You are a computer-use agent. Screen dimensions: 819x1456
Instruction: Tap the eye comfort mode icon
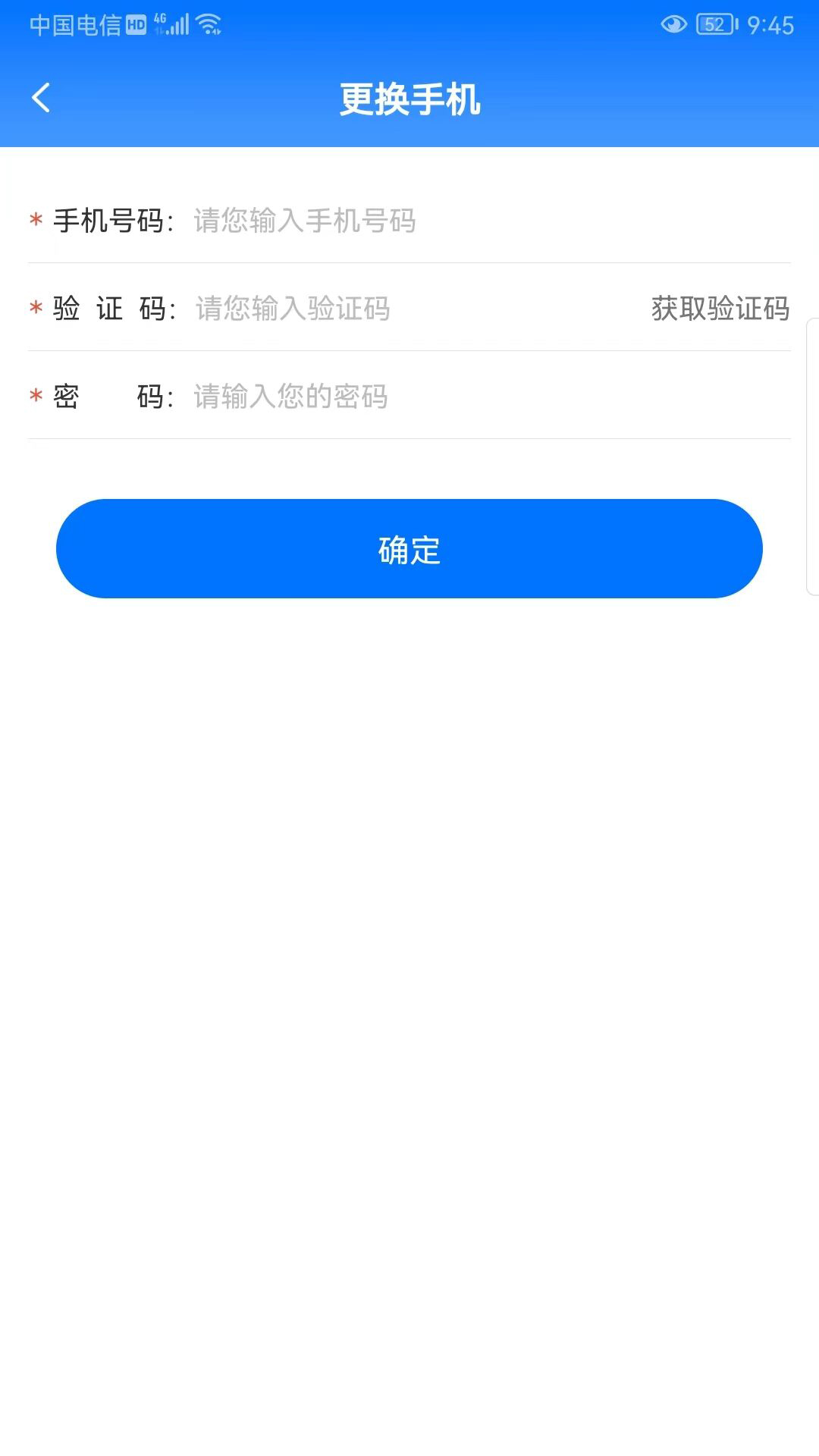click(673, 25)
